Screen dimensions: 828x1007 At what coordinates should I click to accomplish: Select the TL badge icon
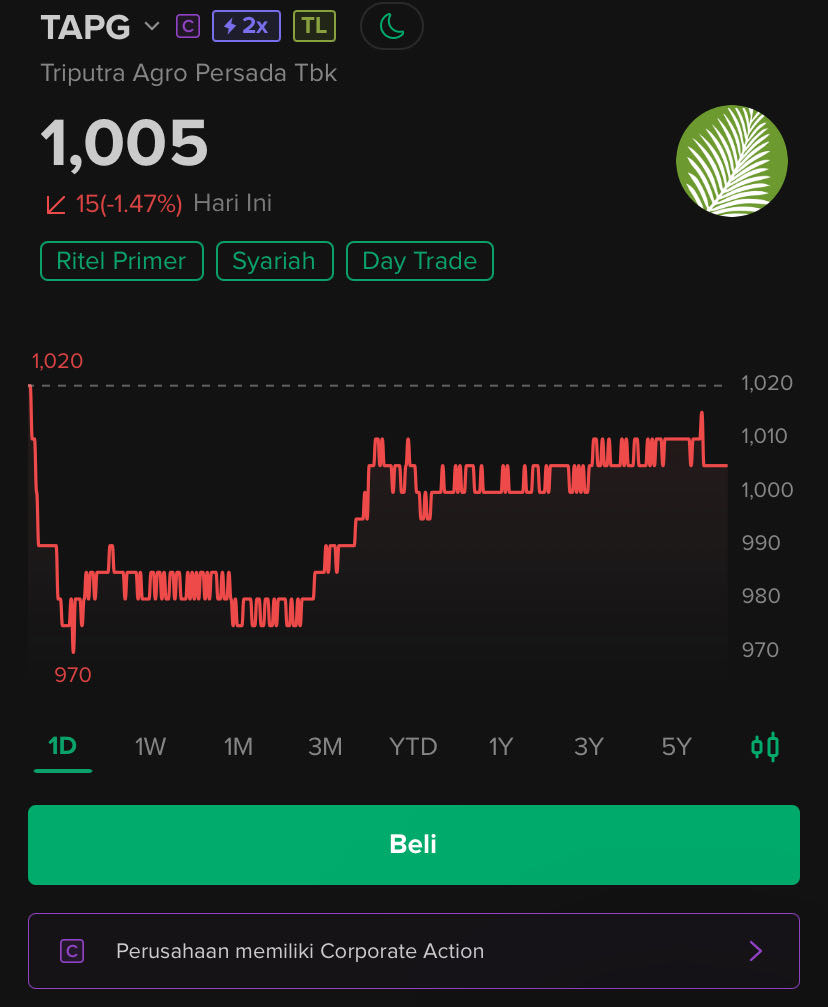[x=314, y=26]
